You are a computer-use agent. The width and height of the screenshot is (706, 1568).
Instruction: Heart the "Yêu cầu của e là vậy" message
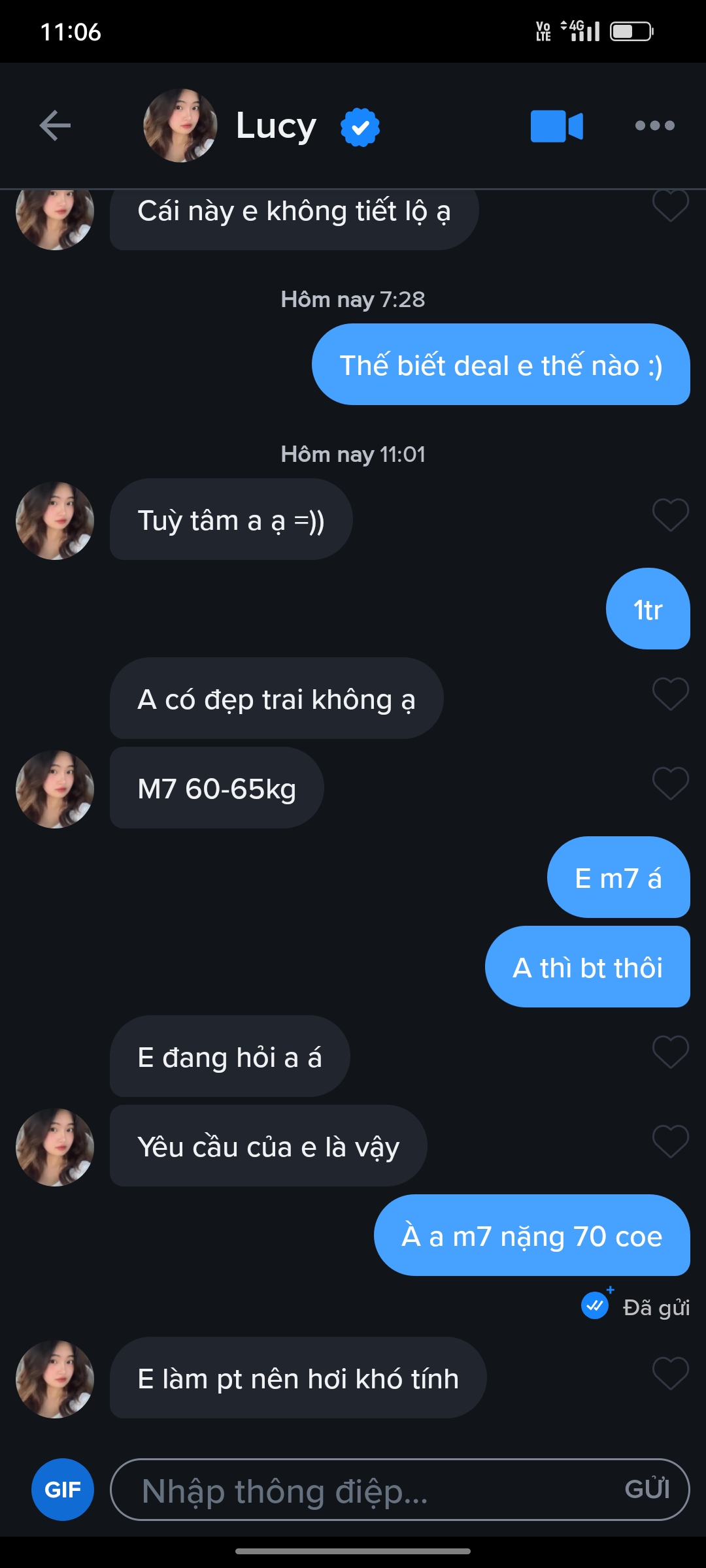pyautogui.click(x=671, y=1141)
